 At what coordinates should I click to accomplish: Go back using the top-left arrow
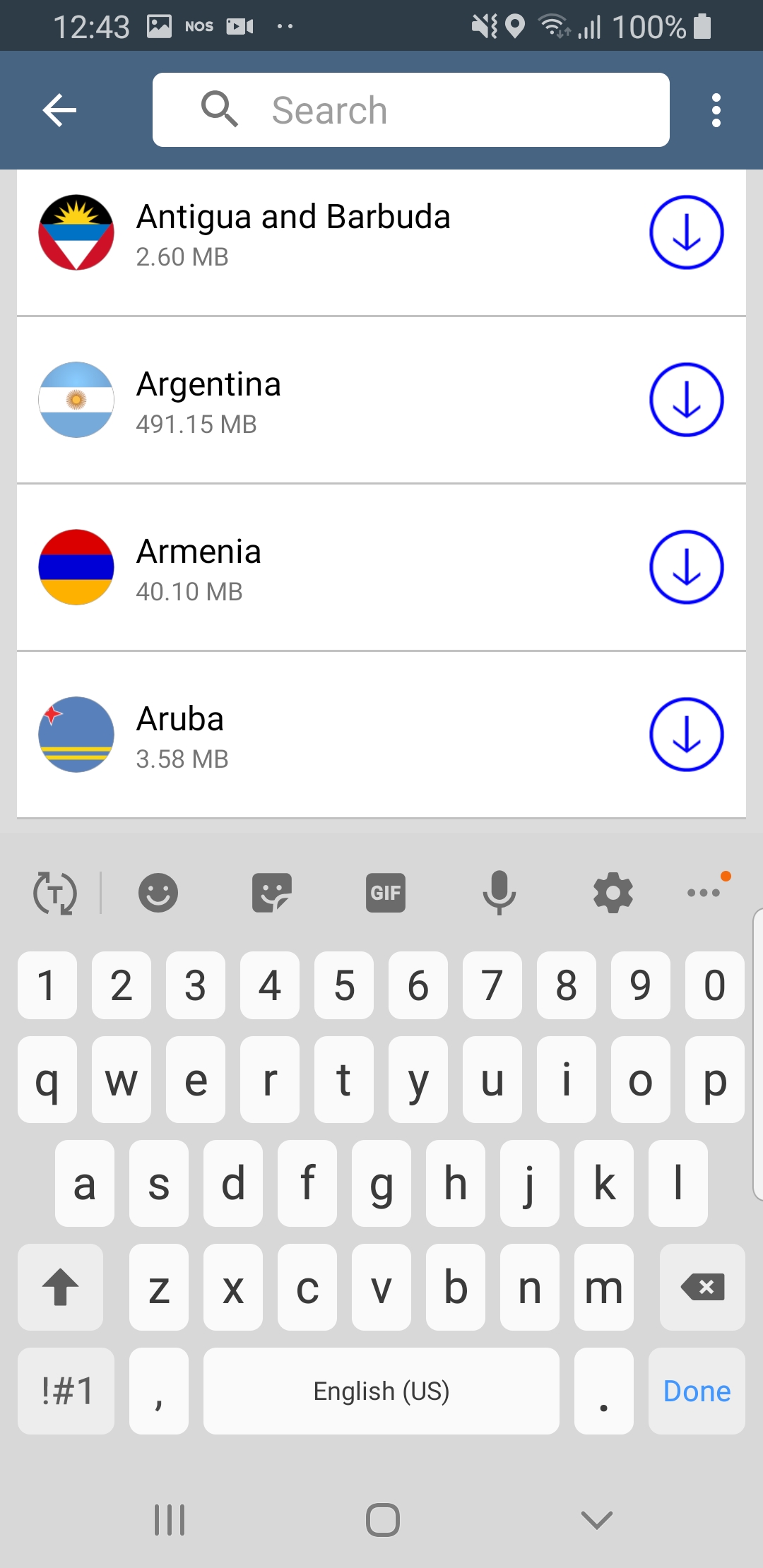point(59,110)
